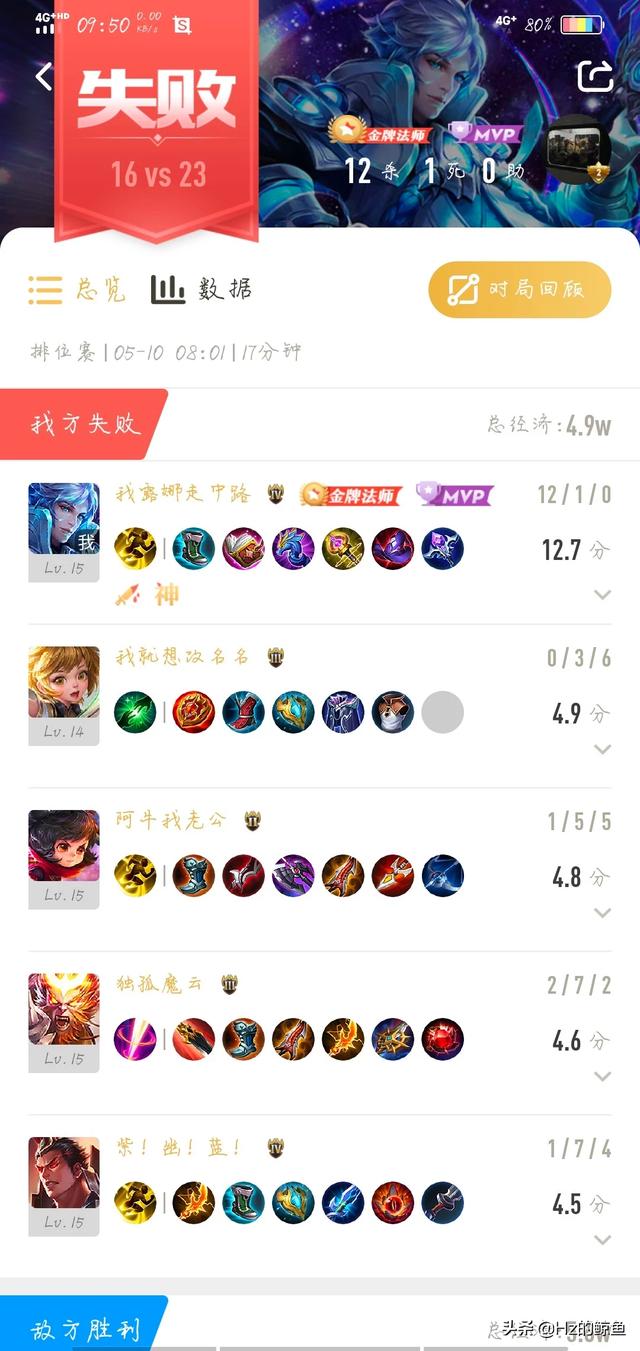The image size is (640, 1351).
Task: Expand details for player 独孤魔云
Action: pyautogui.click(x=602, y=1077)
